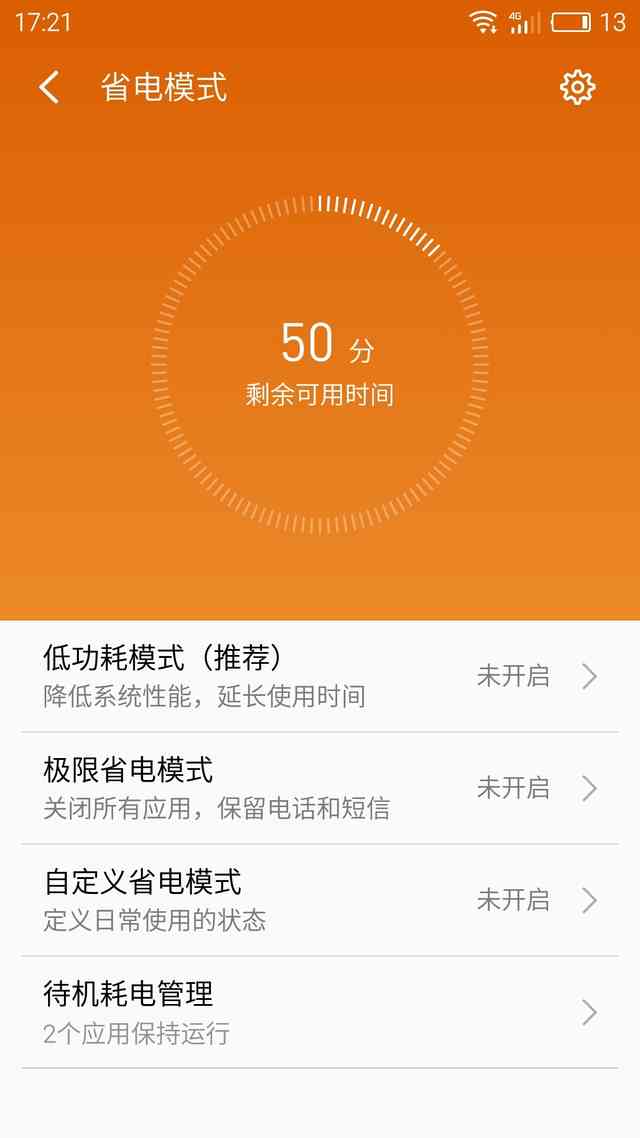Open 极限省电模式 option
The height and width of the screenshot is (1138, 640).
point(320,788)
